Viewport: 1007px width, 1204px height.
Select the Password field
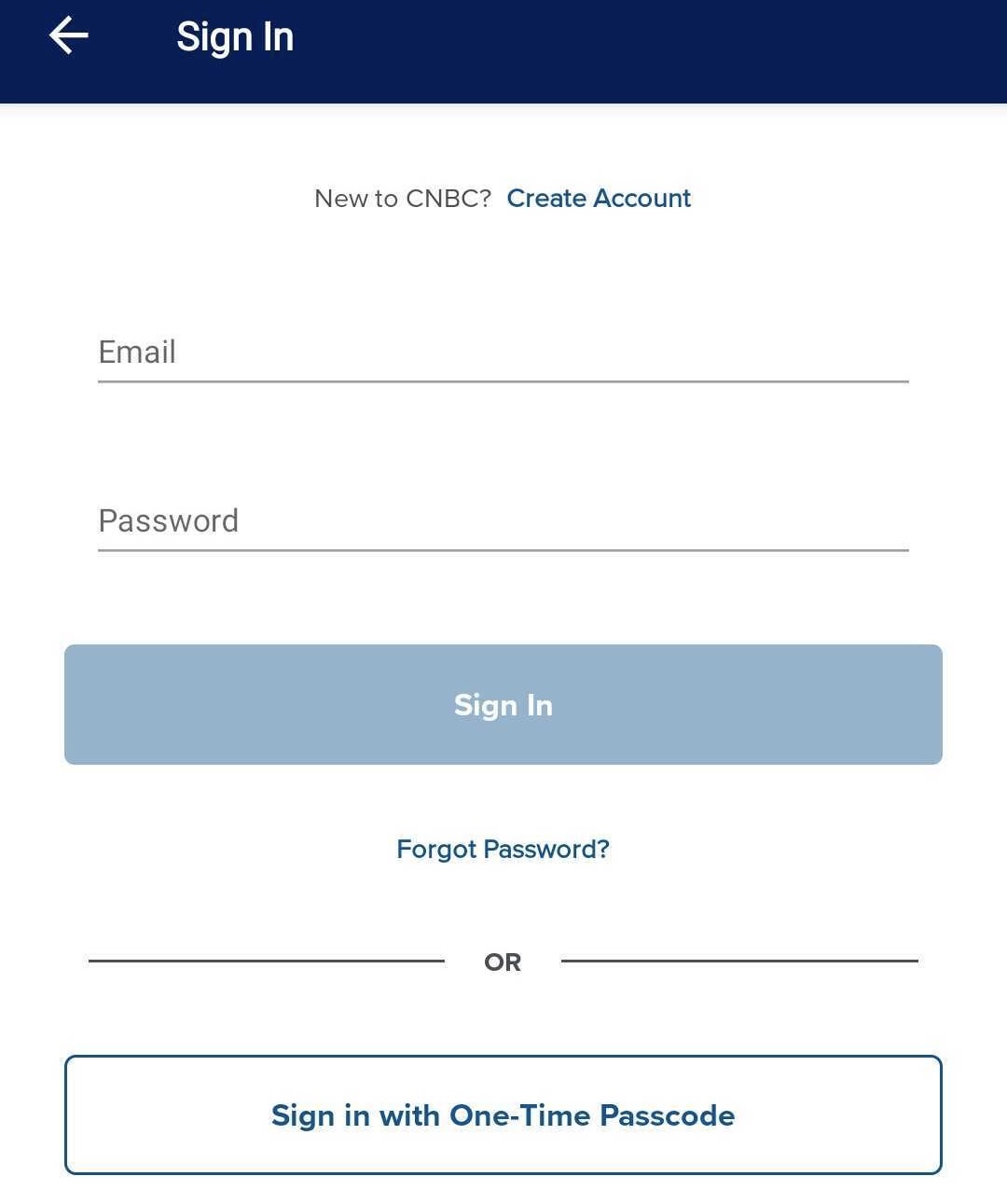click(x=504, y=521)
